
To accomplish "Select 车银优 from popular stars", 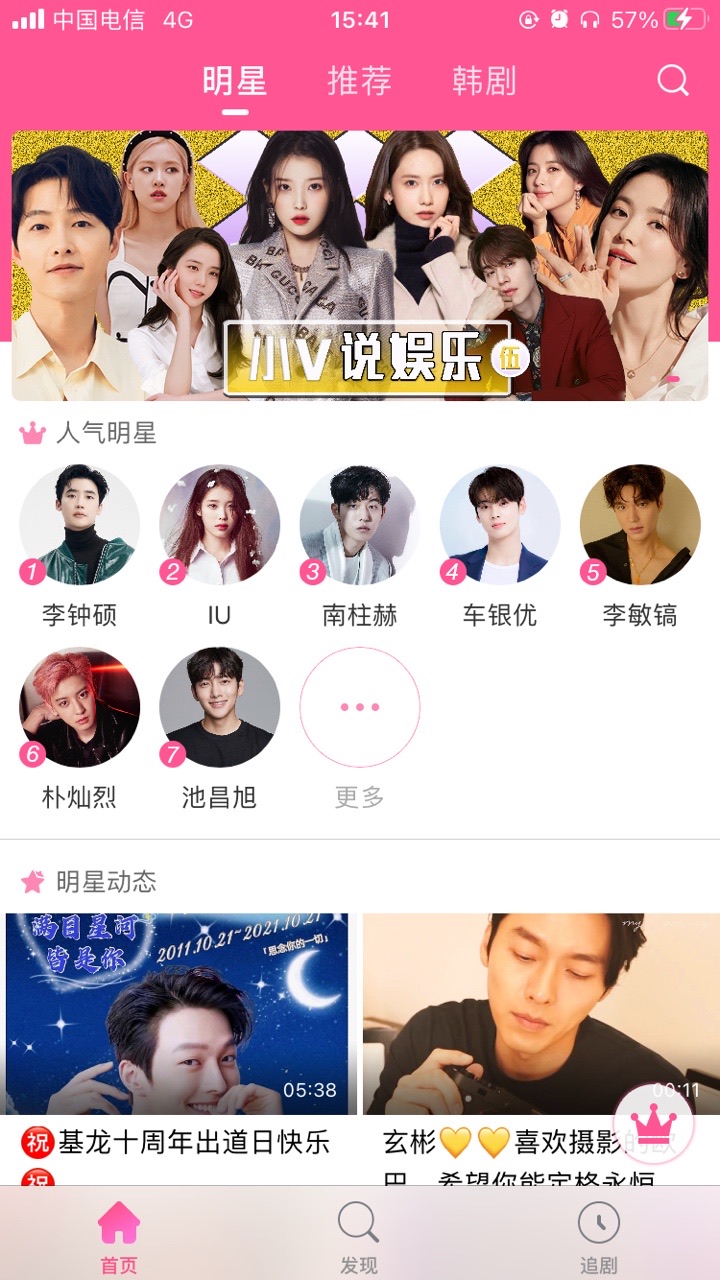I will point(500,525).
